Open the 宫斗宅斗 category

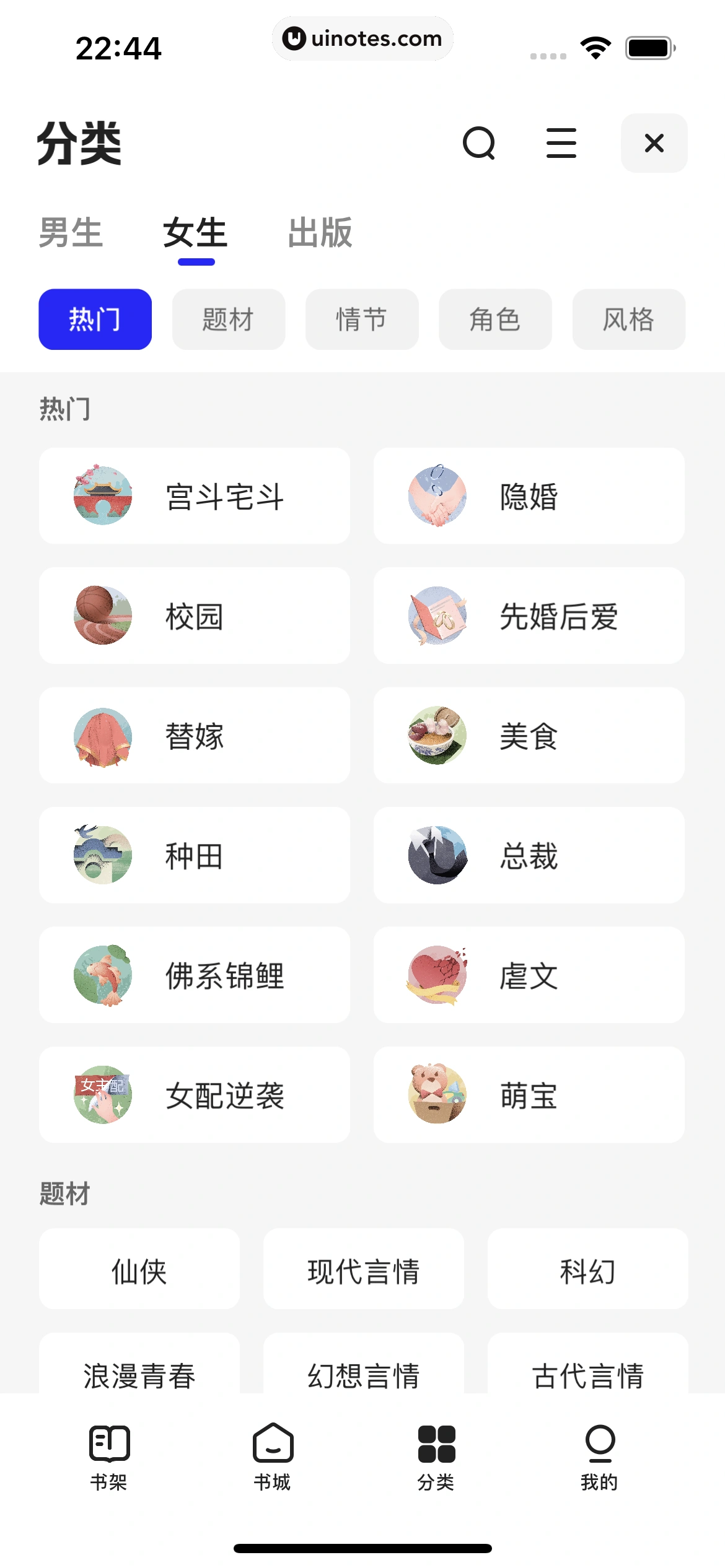point(194,495)
